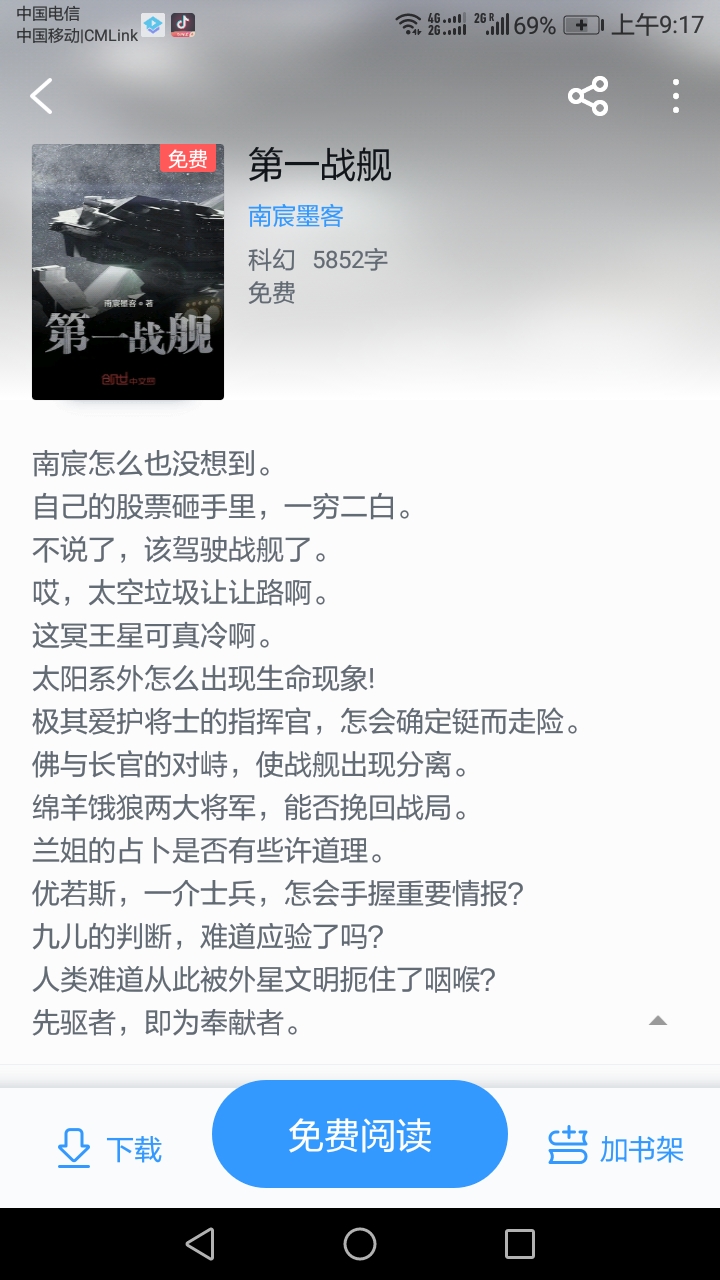The height and width of the screenshot is (1280, 720).
Task: Download the book via 下载
Action: click(110, 1149)
